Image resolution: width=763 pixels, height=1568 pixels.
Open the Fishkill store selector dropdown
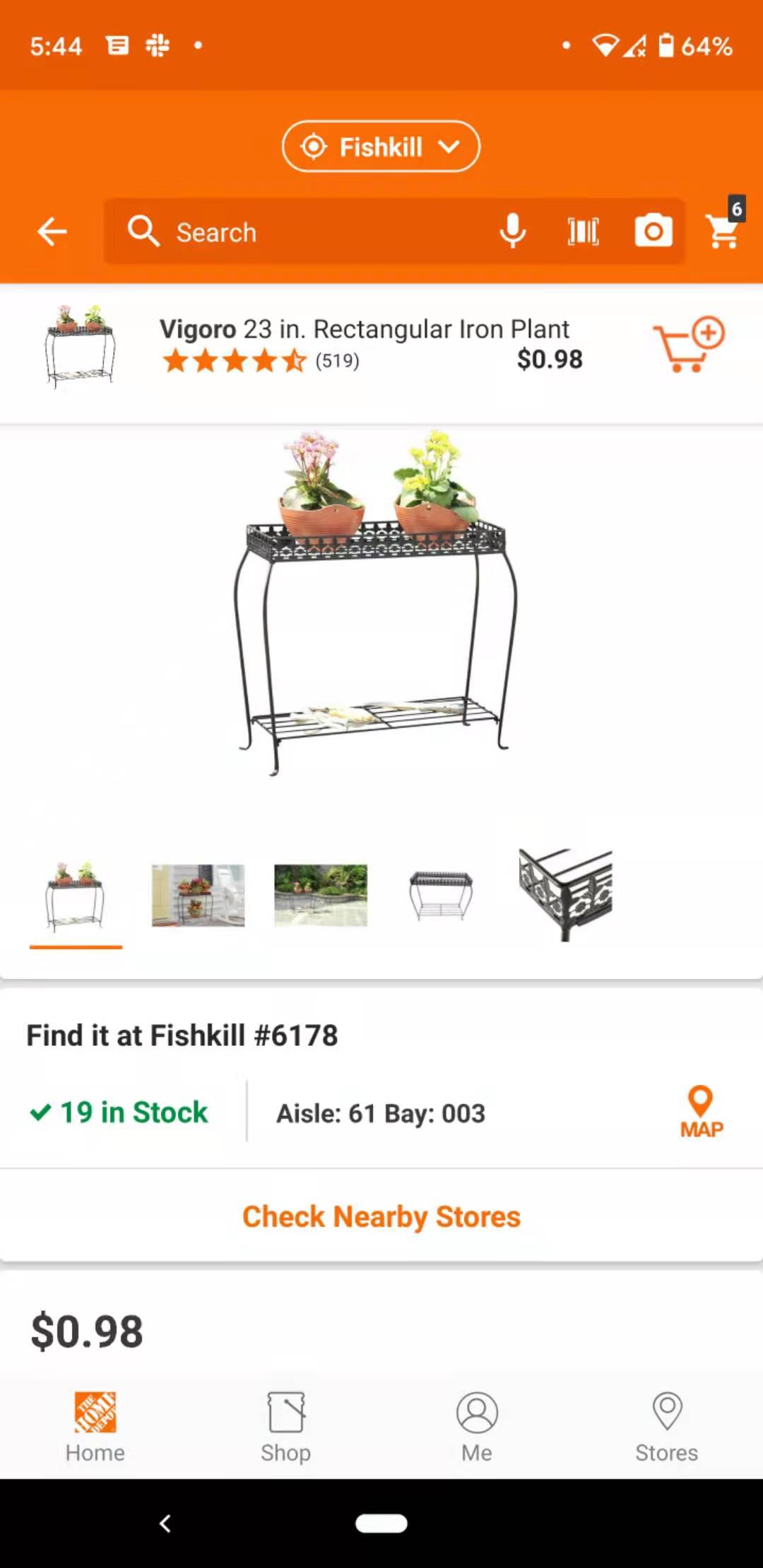pyautogui.click(x=381, y=147)
